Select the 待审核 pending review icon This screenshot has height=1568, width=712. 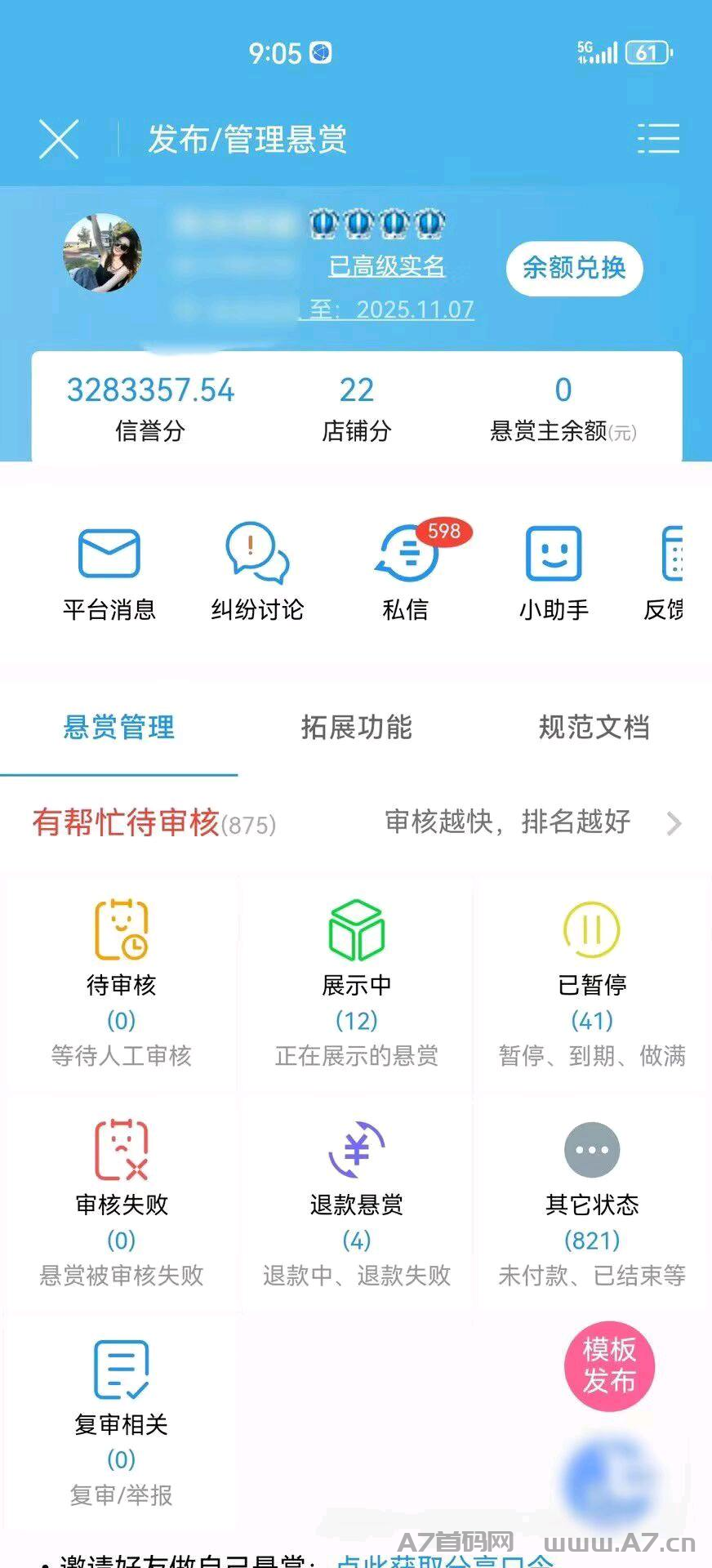(120, 931)
